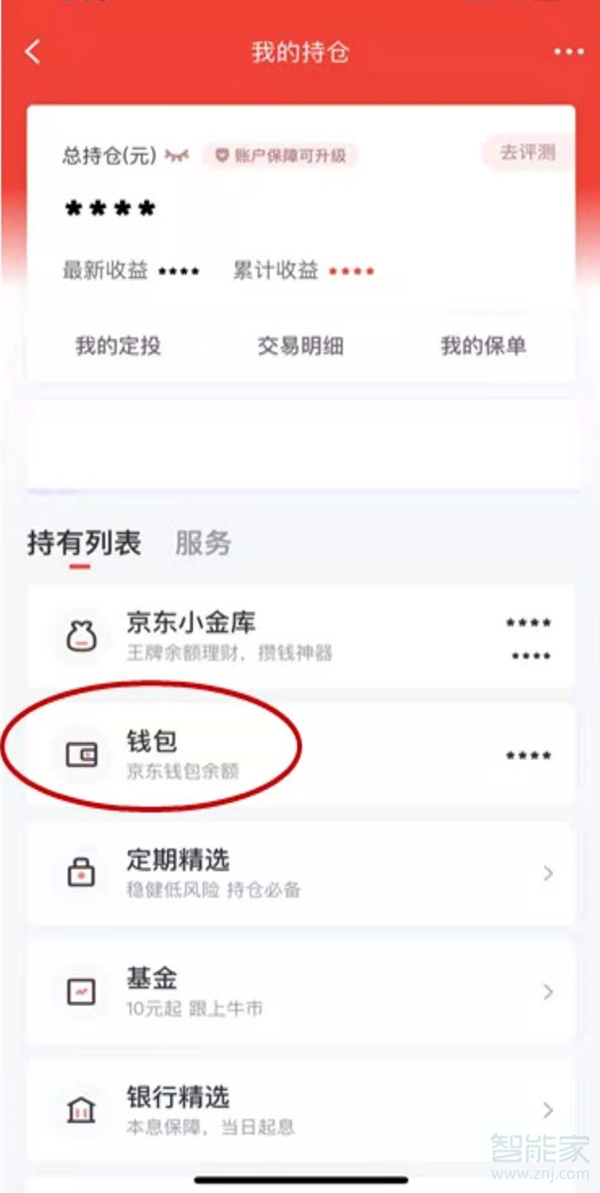Open 钱包 京东钱包余额 row
The height and width of the screenshot is (1193, 600).
[300, 755]
